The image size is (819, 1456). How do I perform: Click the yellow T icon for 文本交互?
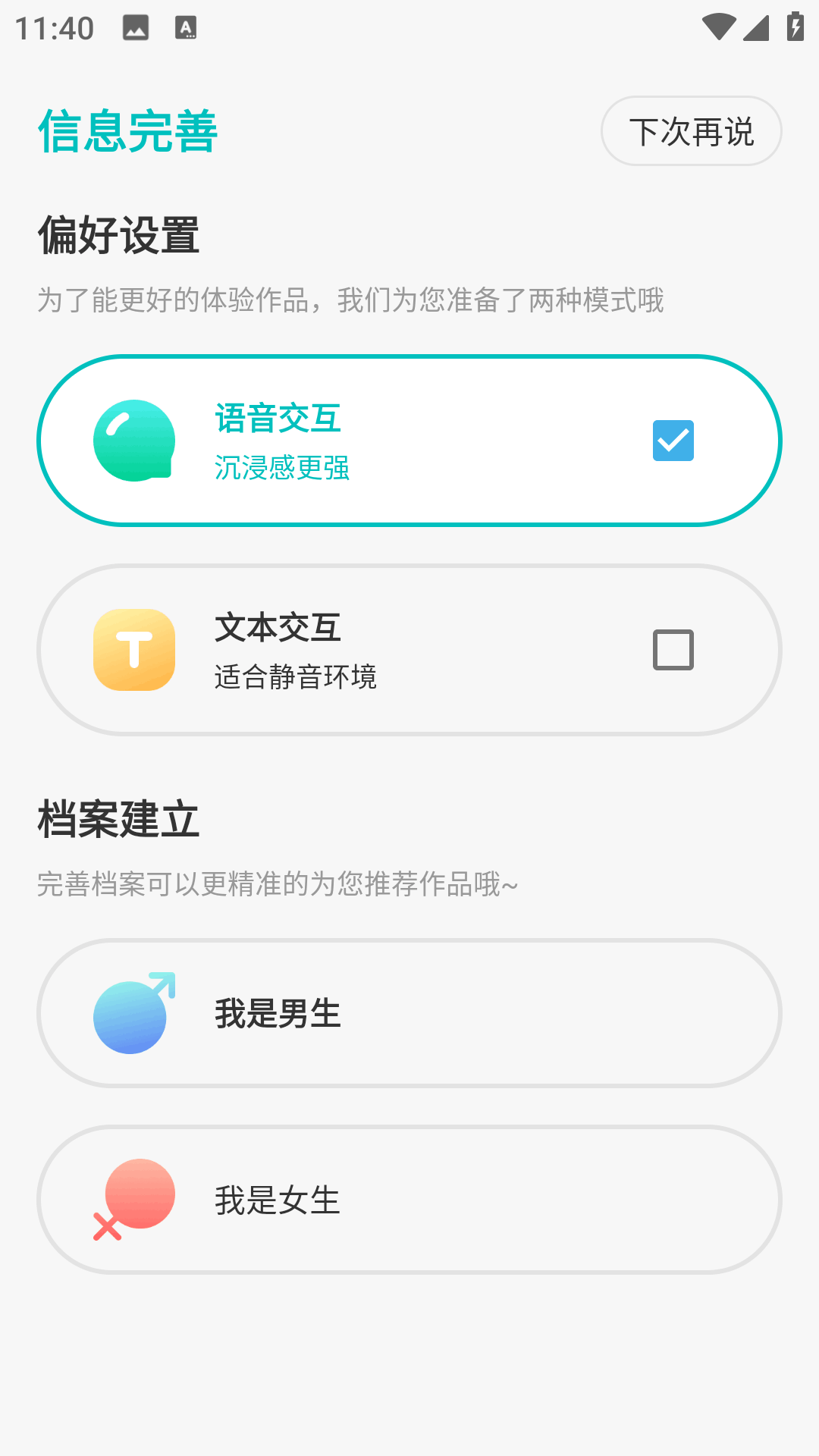[x=133, y=650]
